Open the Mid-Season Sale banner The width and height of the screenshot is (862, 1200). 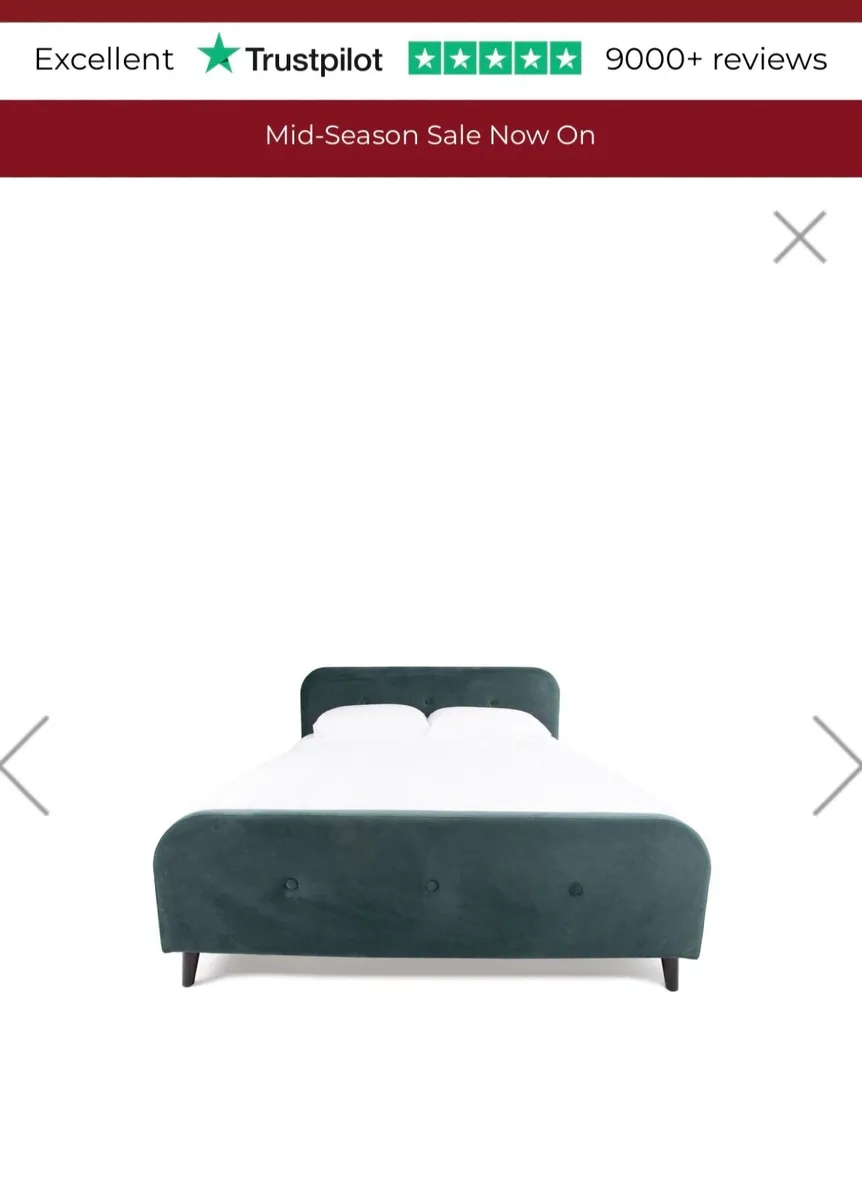click(x=430, y=136)
